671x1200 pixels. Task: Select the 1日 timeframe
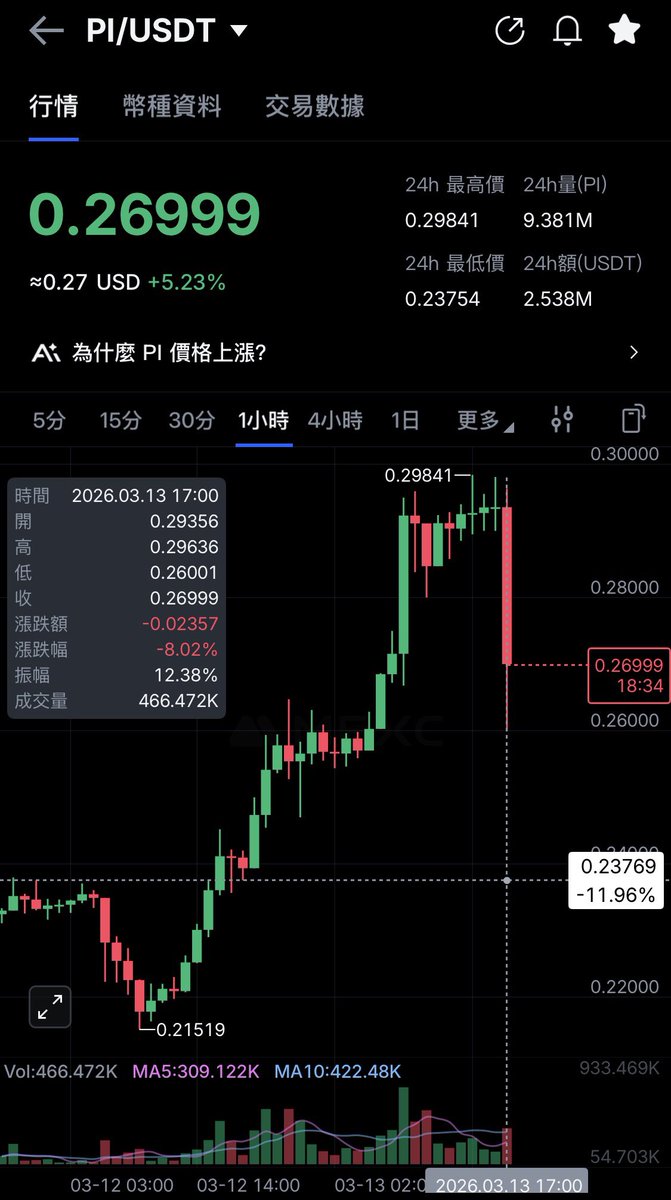405,421
